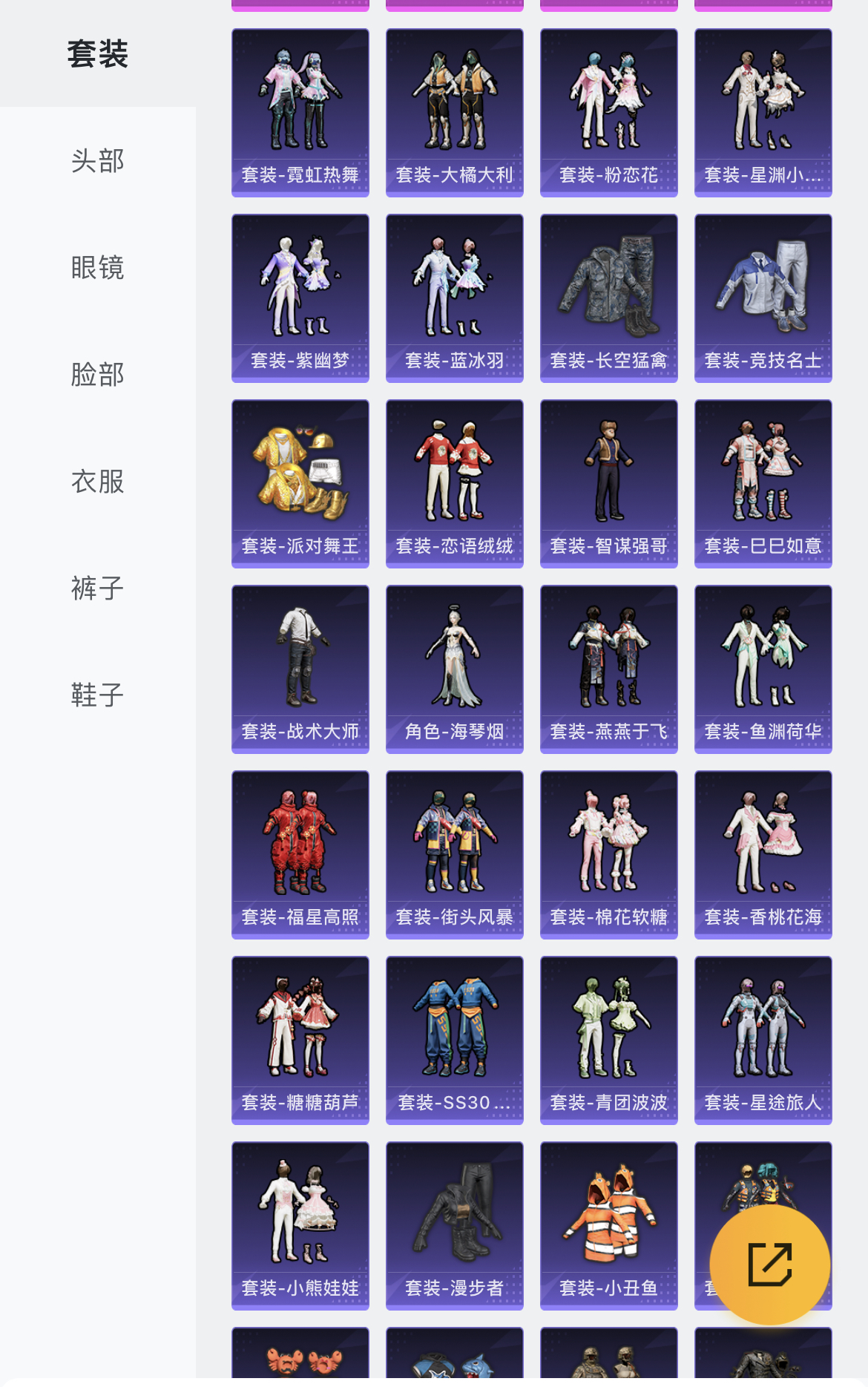
Task: Open the 套装-长空猛禽 outfit
Action: [608, 298]
